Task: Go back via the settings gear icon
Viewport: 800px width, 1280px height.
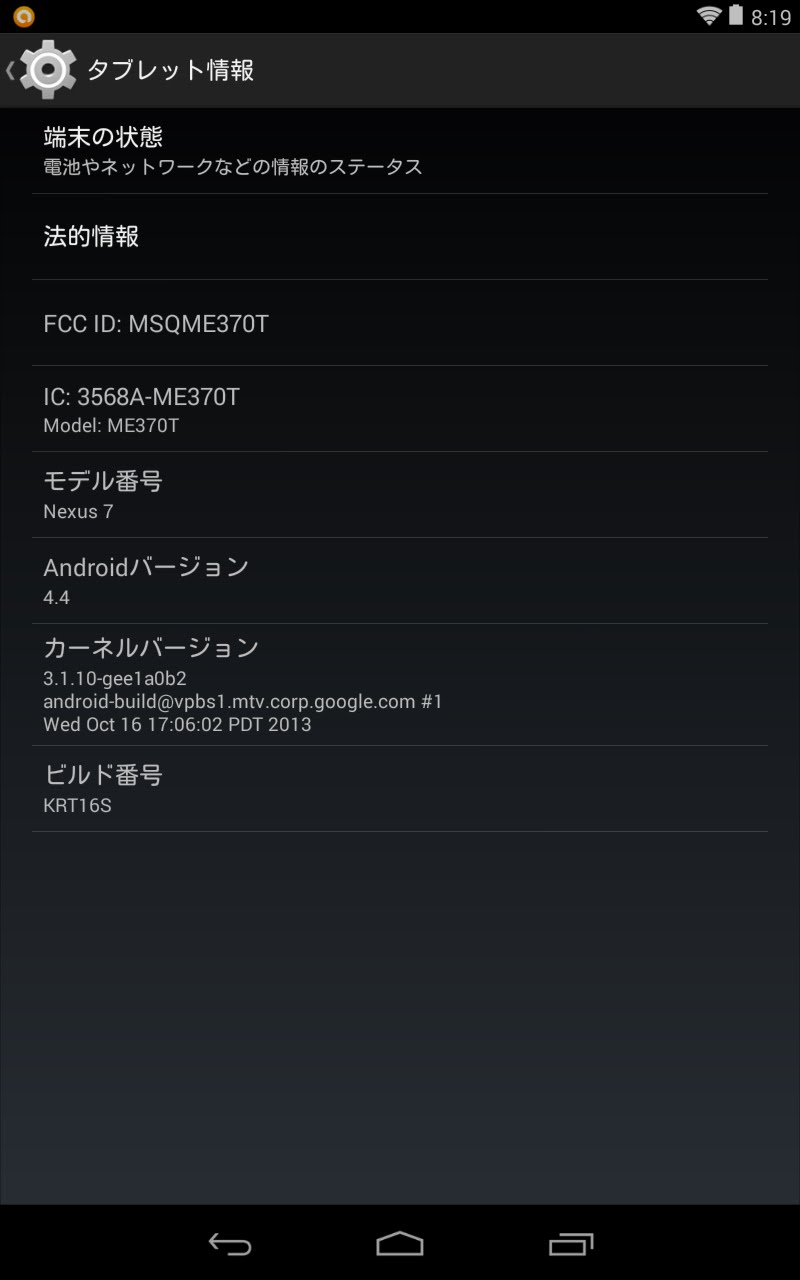Action: pyautogui.click(x=42, y=70)
